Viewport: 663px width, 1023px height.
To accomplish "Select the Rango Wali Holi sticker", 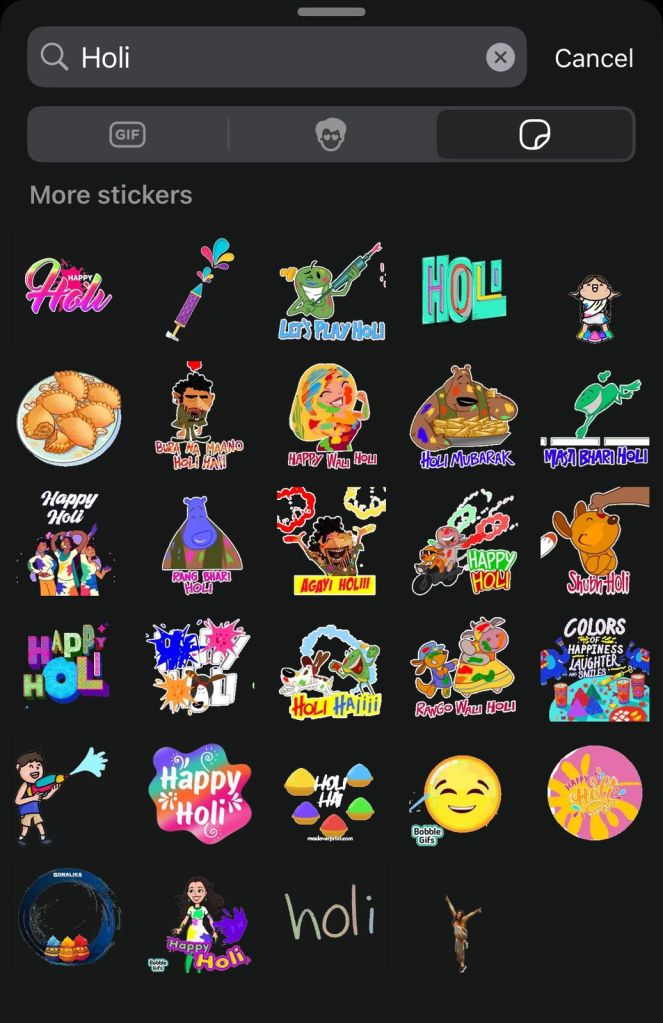I will click(463, 668).
